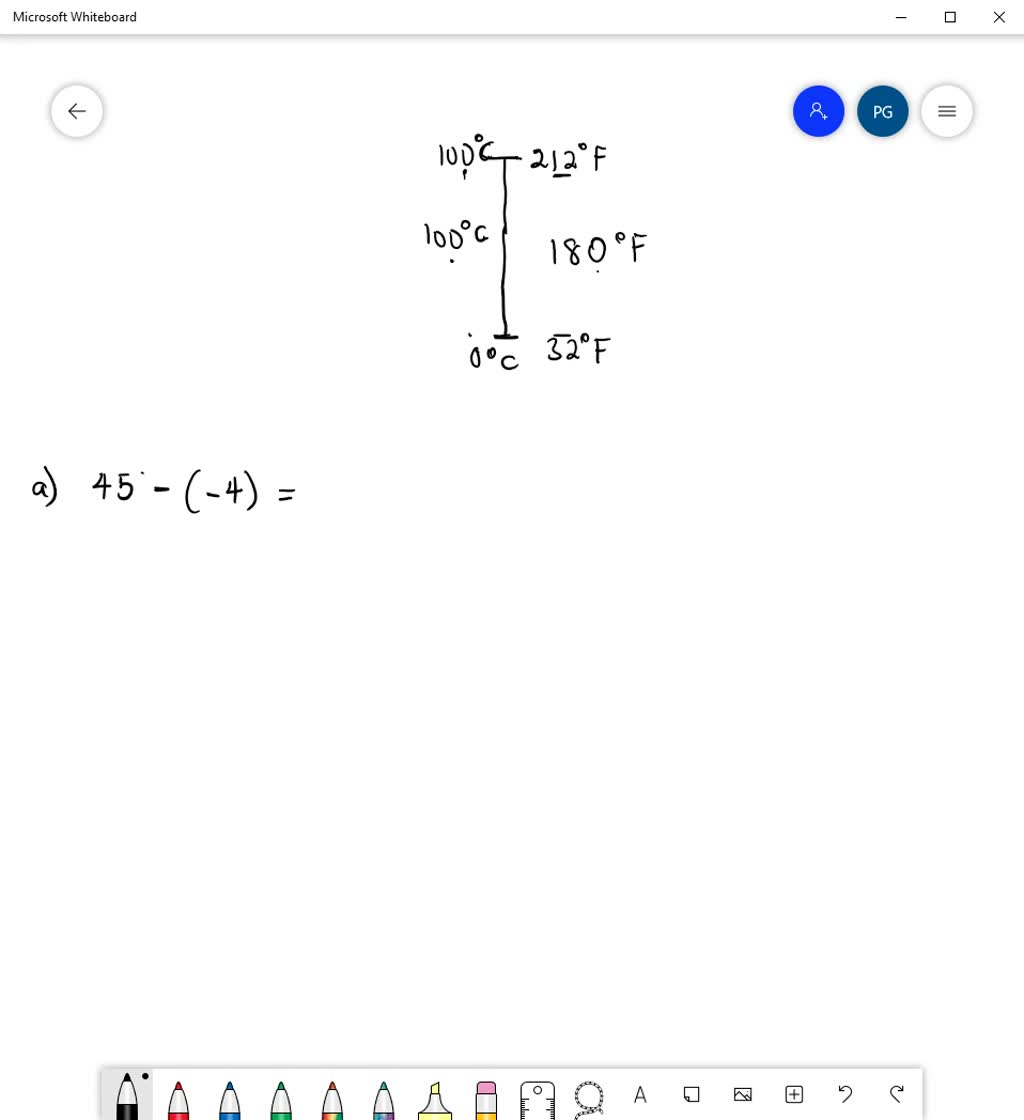Insert an image
1024x1120 pixels.
tap(742, 1094)
